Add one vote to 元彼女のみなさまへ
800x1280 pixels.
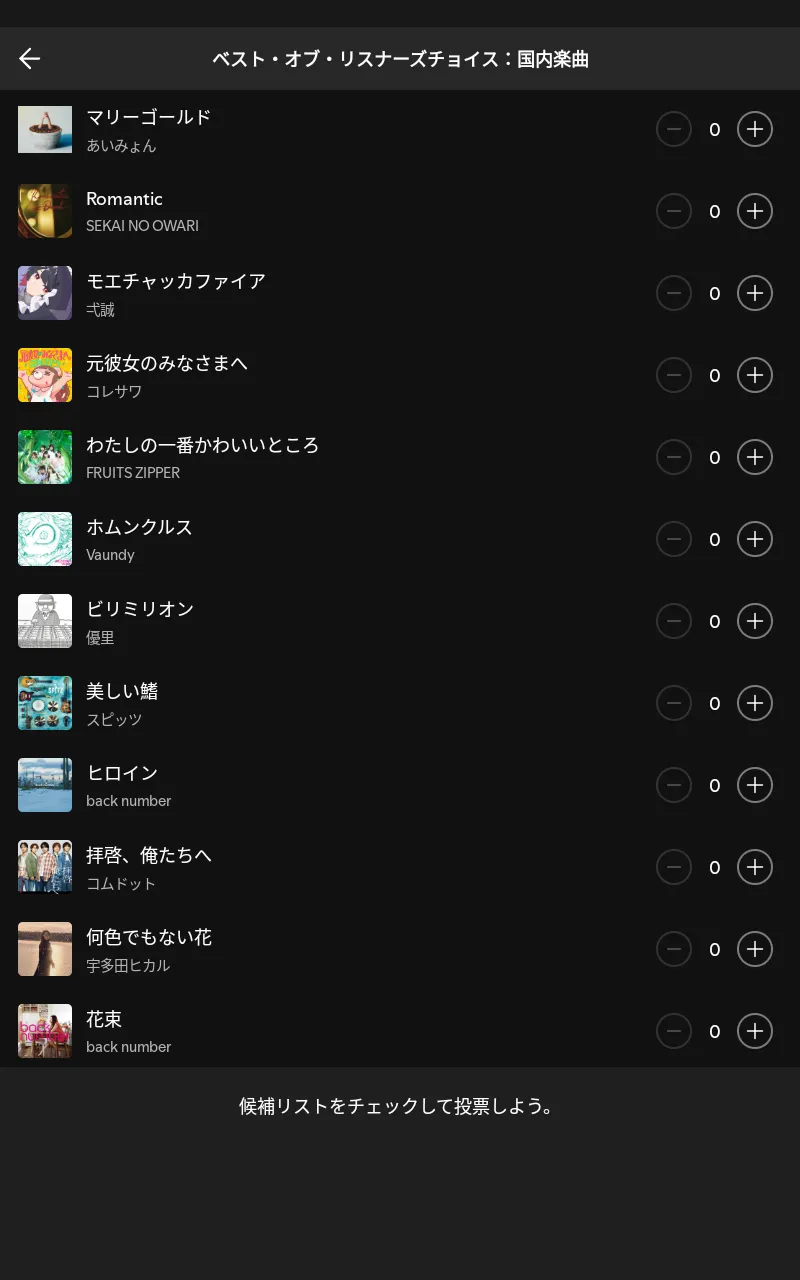pyautogui.click(x=755, y=375)
